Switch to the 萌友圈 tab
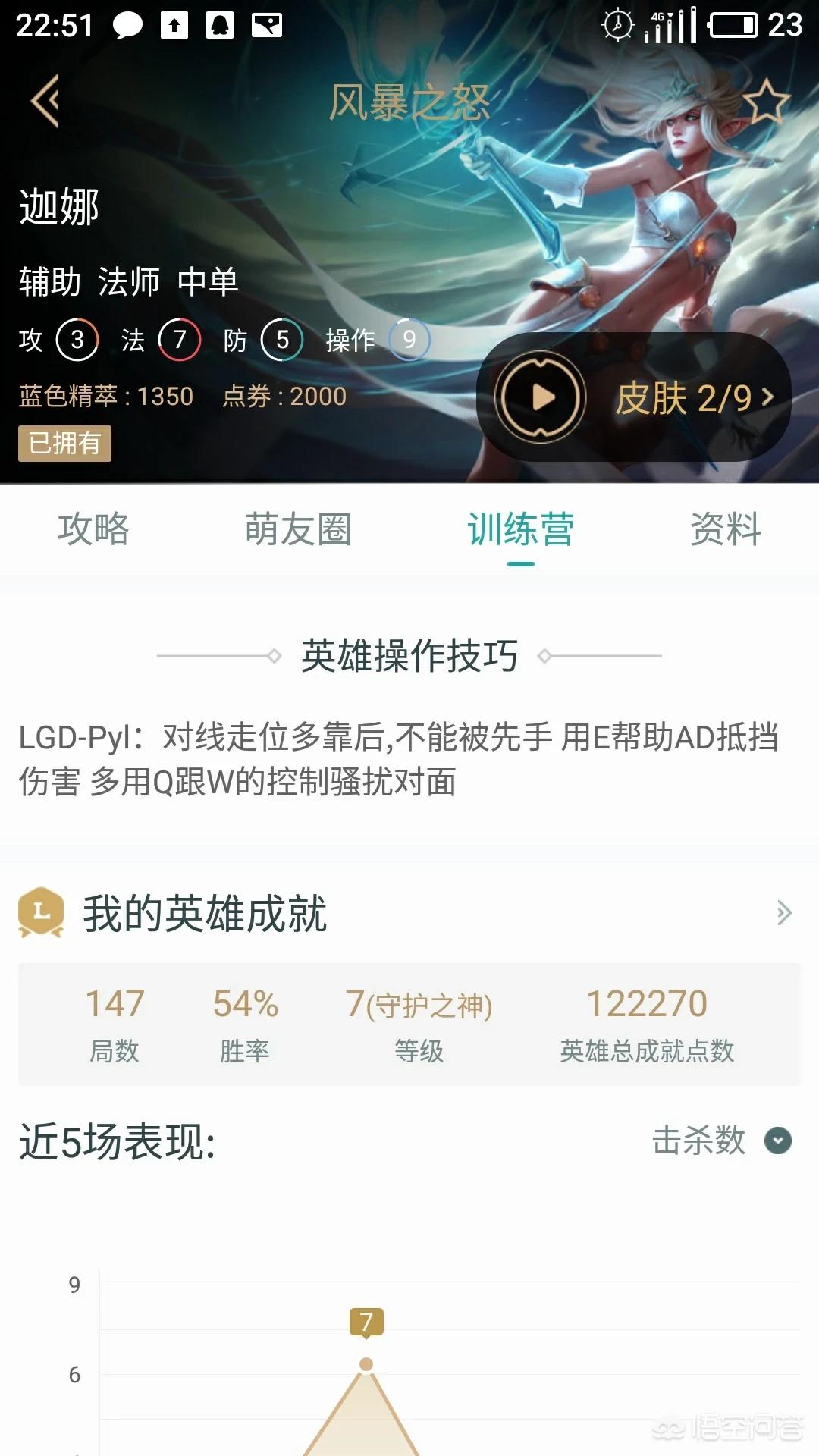 pos(297,529)
